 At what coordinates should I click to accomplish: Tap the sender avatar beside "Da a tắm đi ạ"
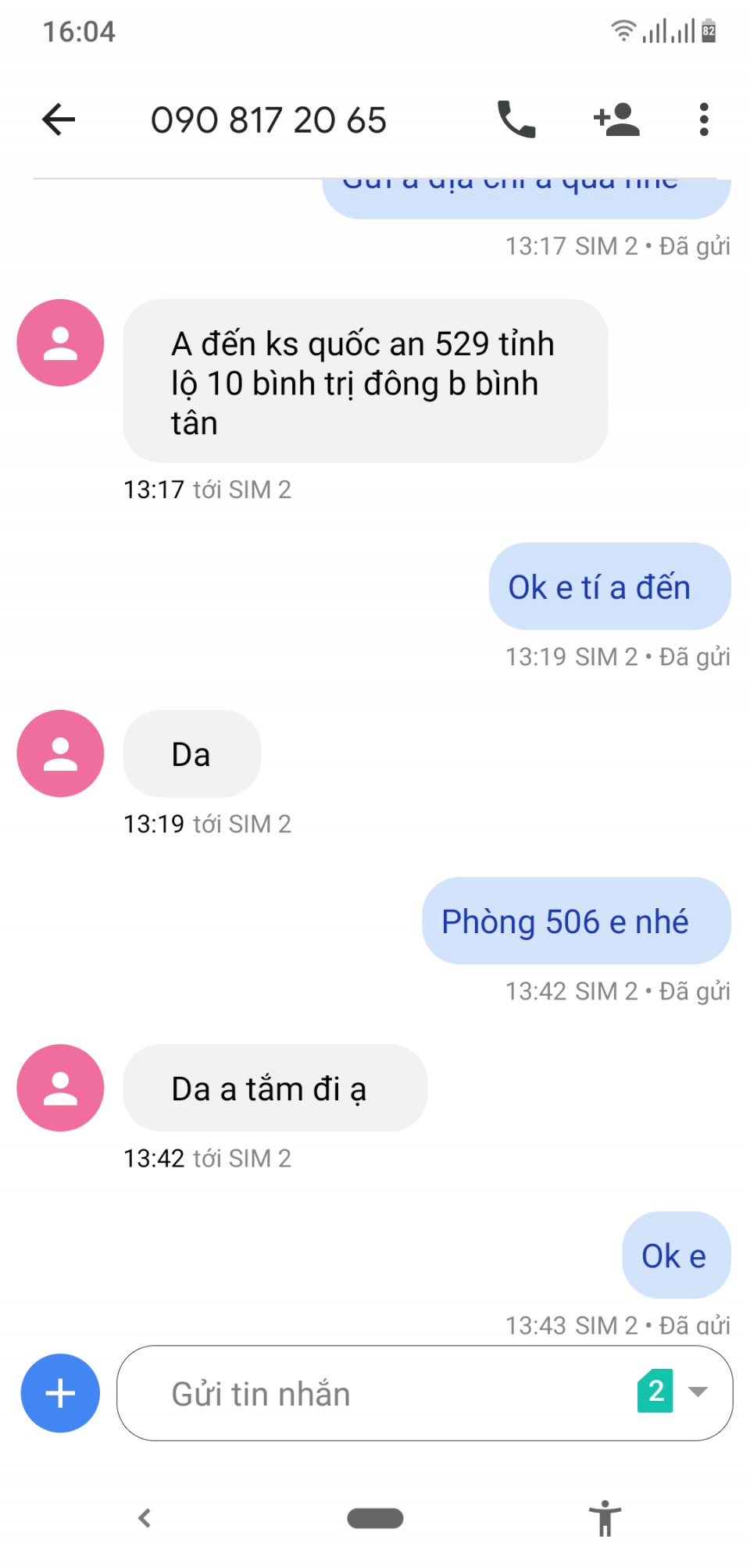61,1088
